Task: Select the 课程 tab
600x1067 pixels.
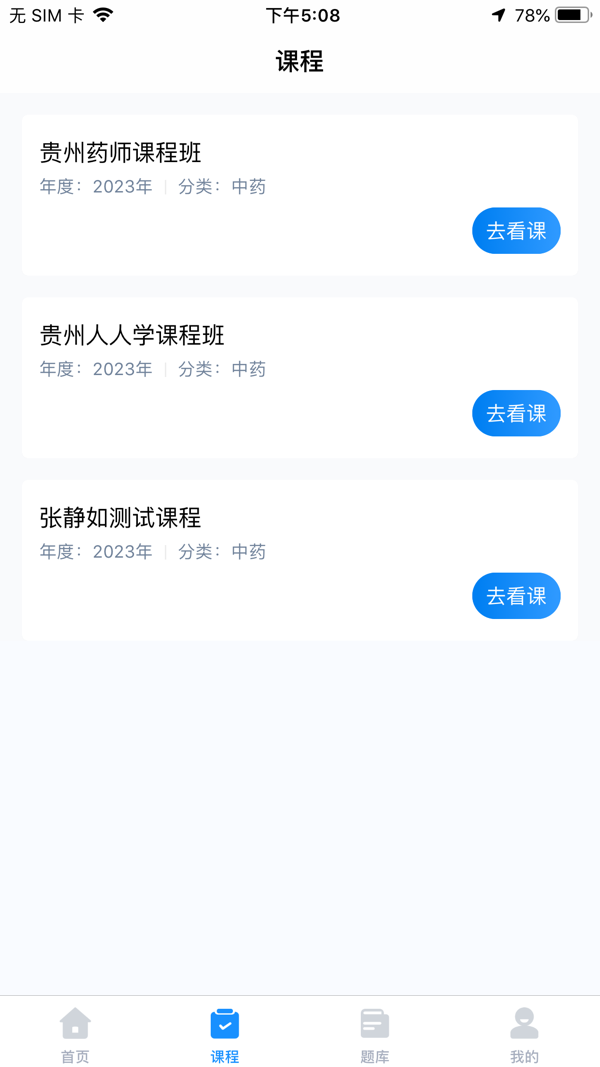Action: [x=225, y=1034]
